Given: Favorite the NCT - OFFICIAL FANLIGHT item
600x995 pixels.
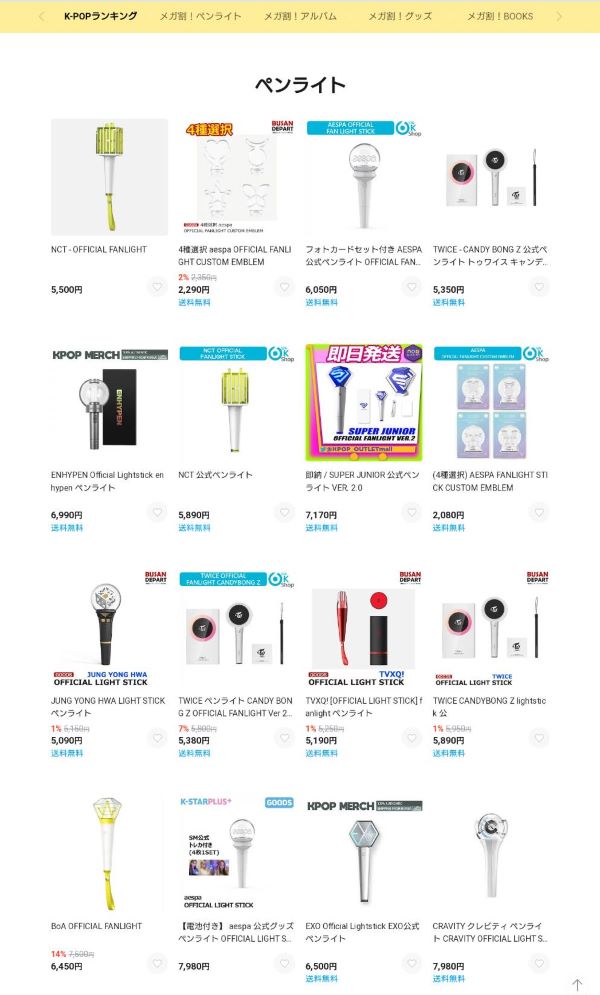Looking at the screenshot, I should [157, 287].
